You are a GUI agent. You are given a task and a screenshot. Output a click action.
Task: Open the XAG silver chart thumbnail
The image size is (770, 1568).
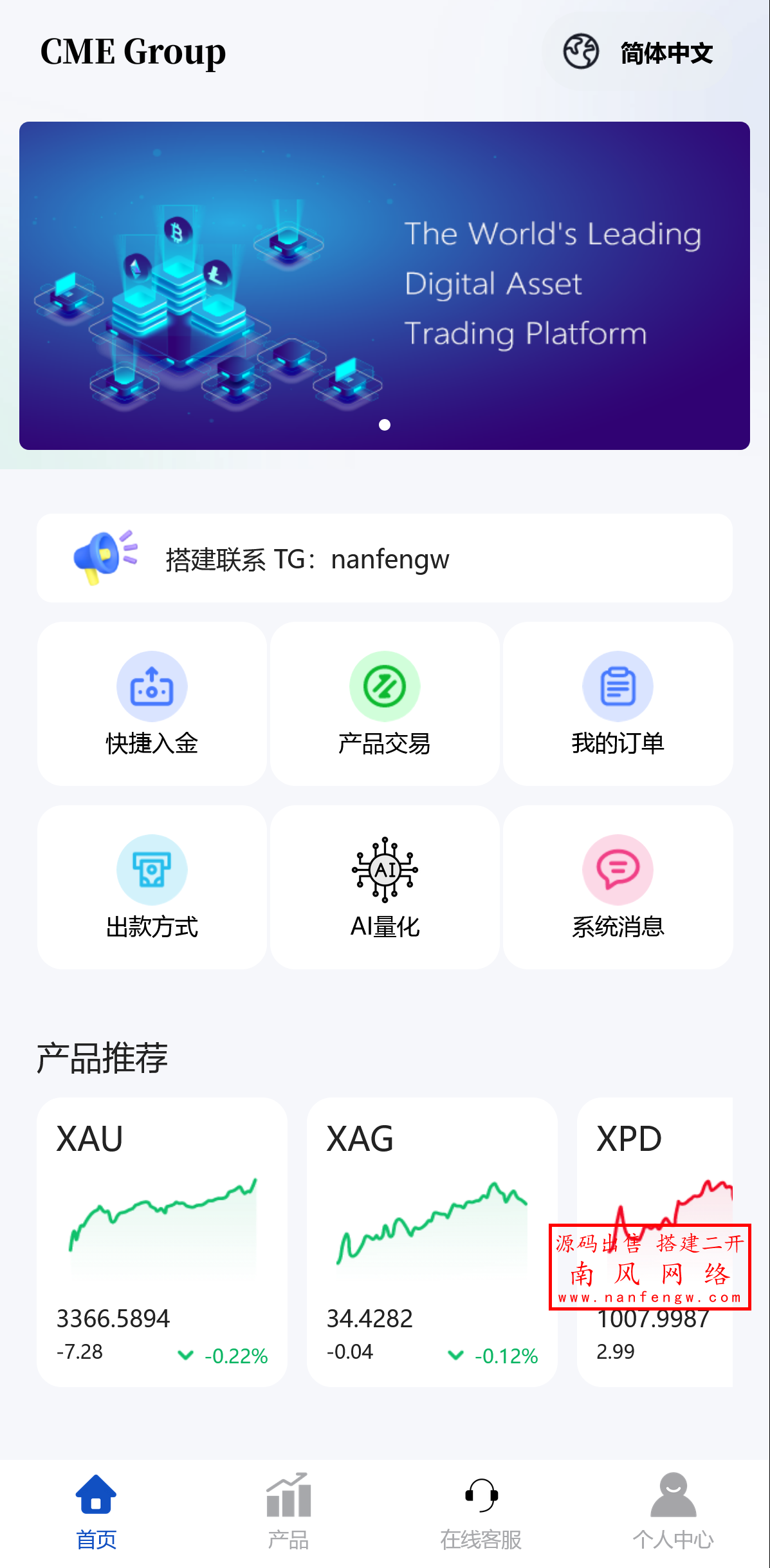coord(430,1223)
